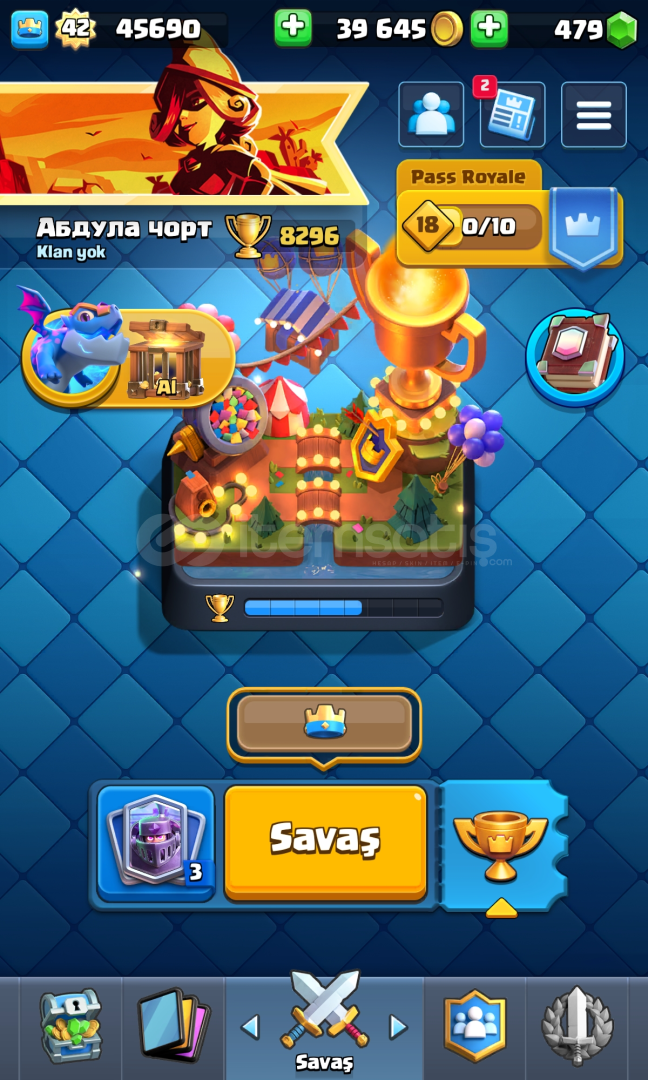Open the player profile Абдула чорт
This screenshot has width=648, height=1080.
coord(124,228)
